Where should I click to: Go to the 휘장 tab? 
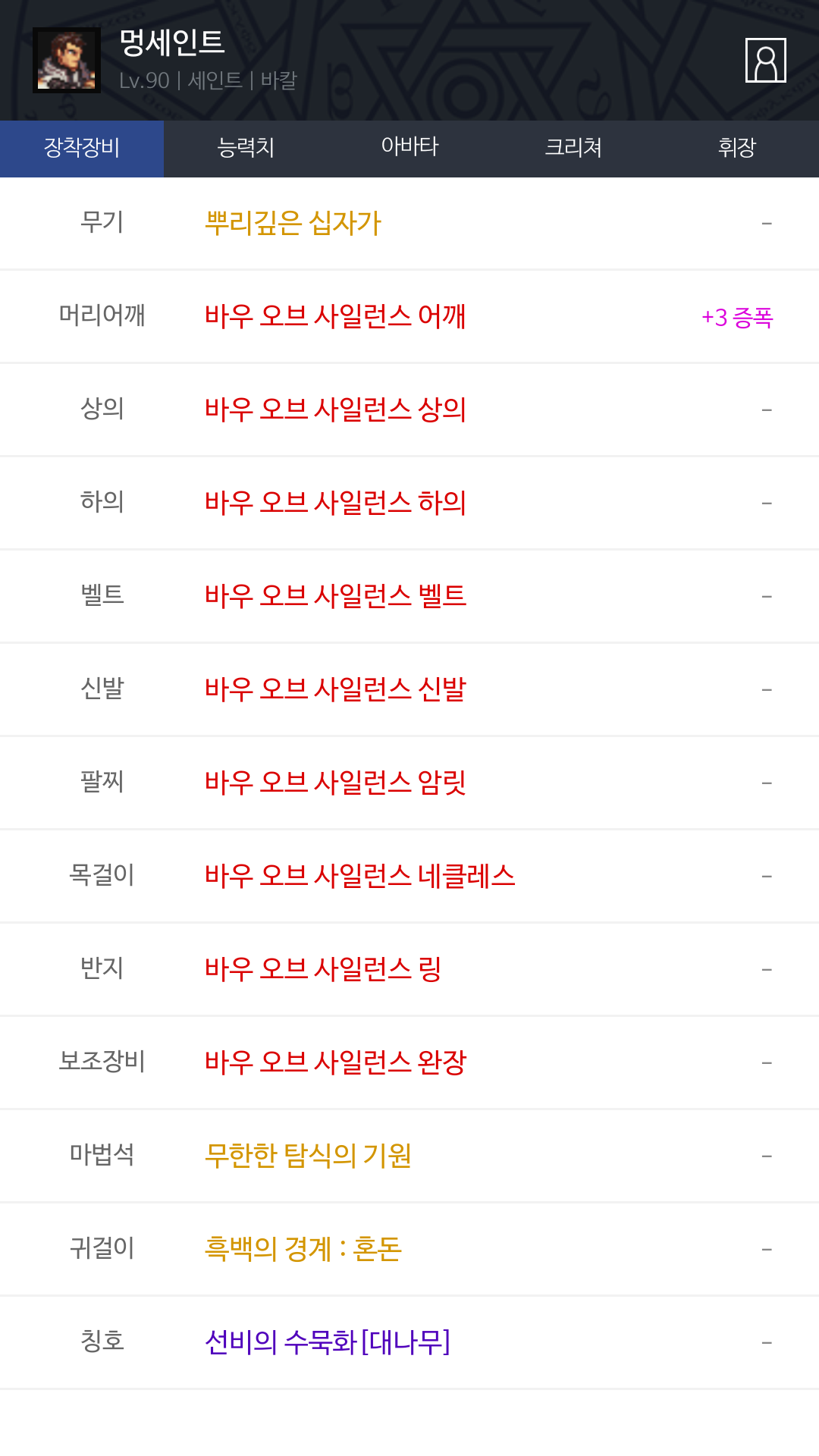(737, 149)
